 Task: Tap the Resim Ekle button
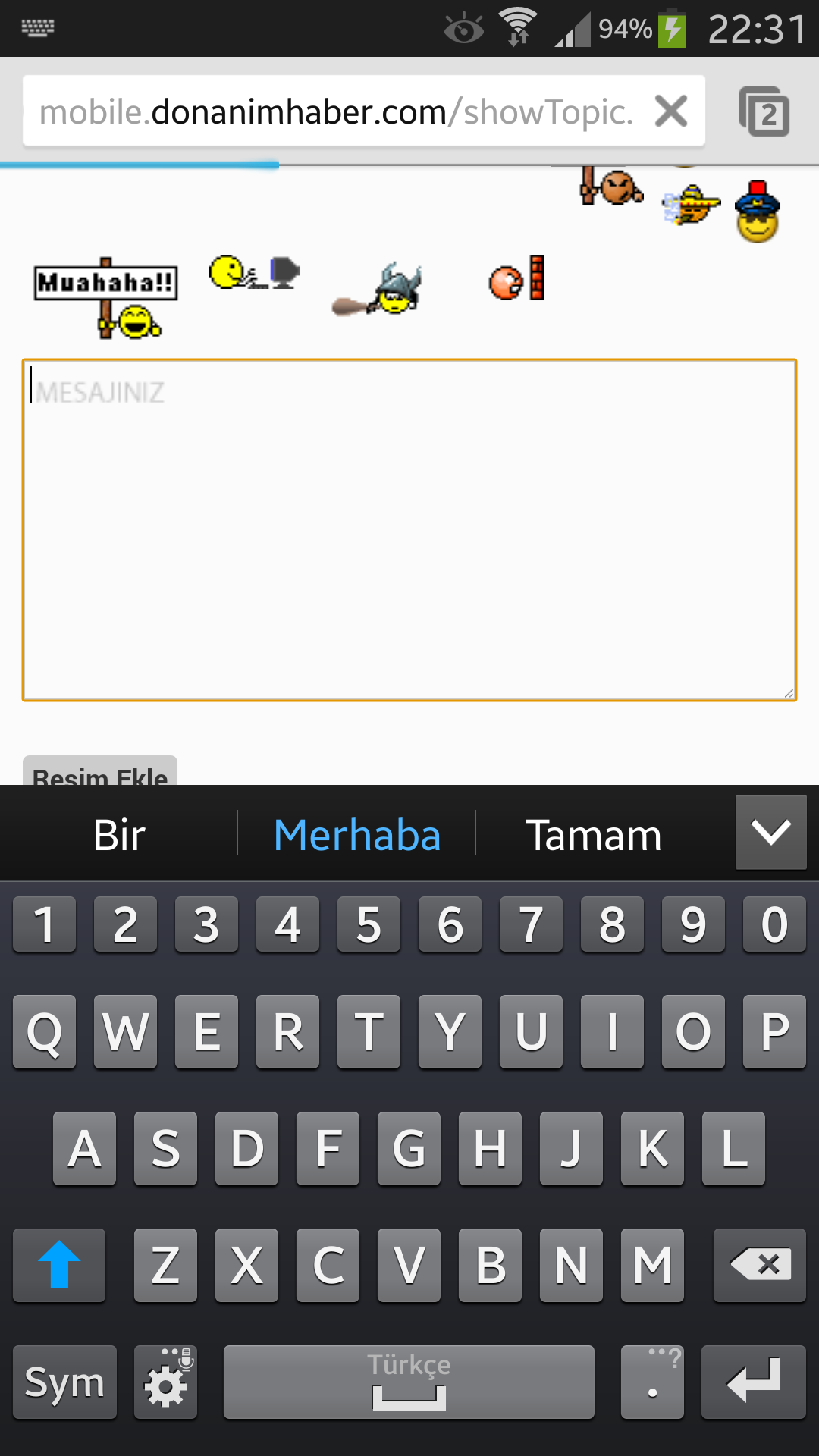tap(100, 771)
